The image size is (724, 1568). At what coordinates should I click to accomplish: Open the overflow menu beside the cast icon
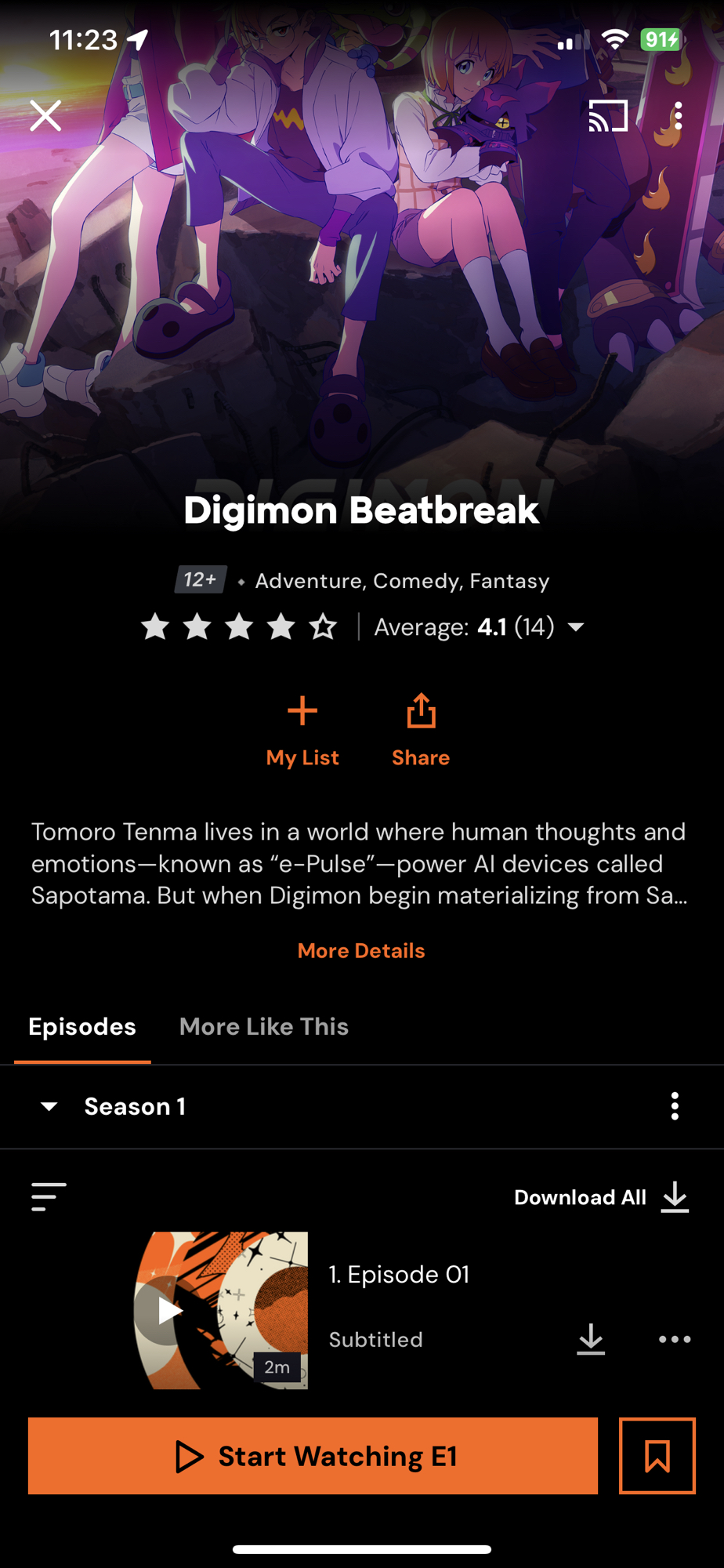point(678,116)
